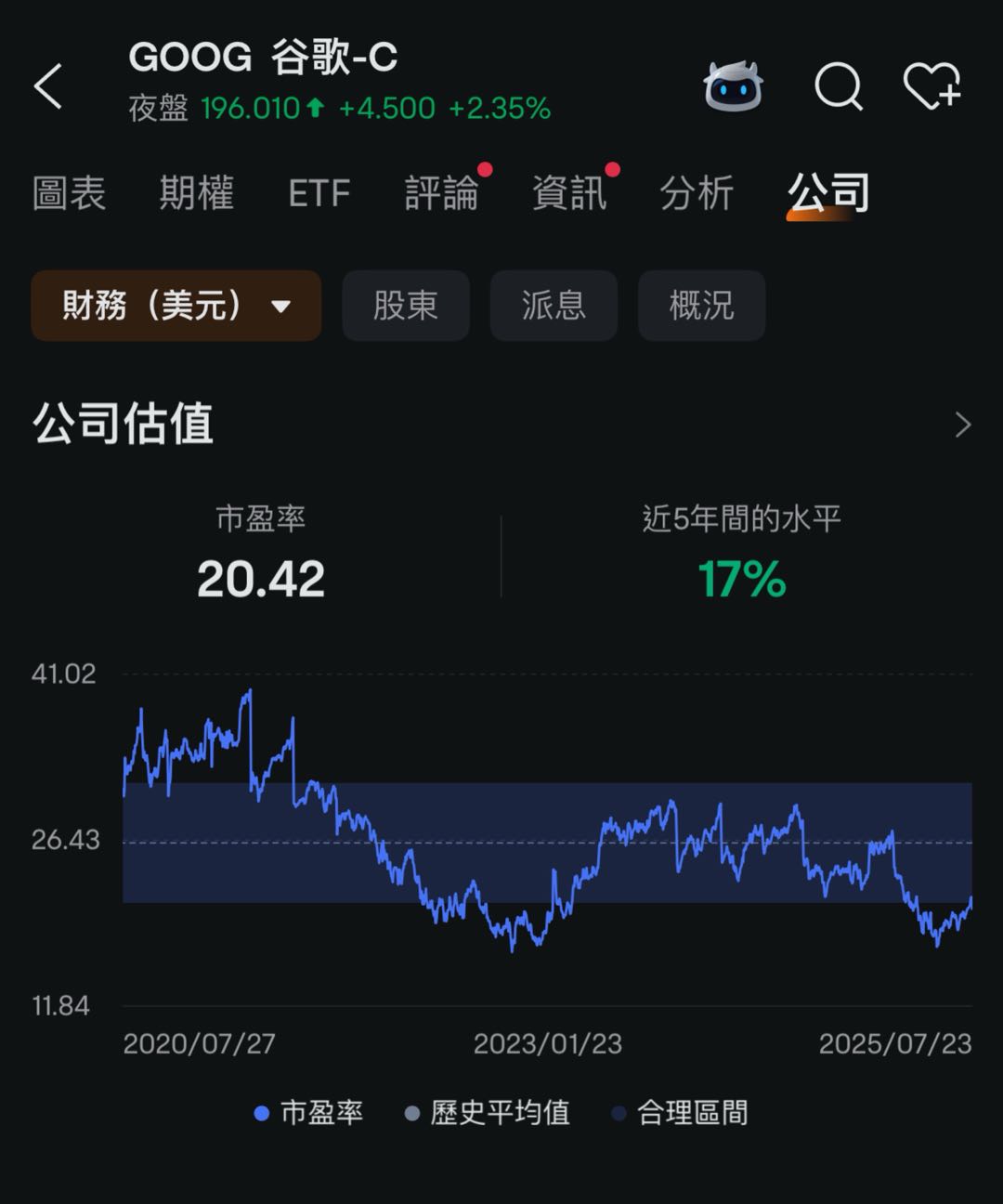Open the search magnifier icon

click(838, 87)
